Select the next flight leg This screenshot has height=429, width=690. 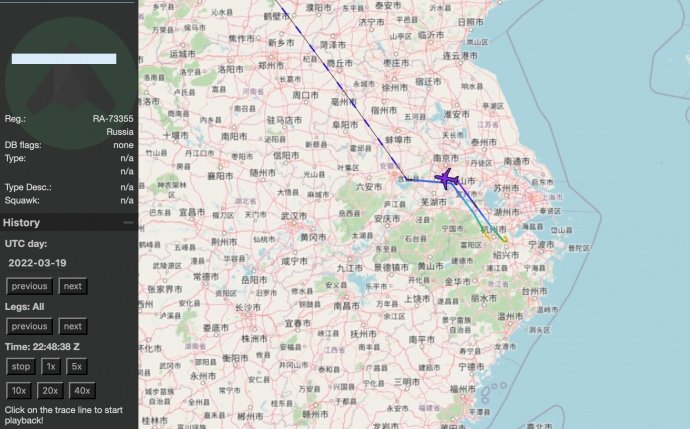click(x=72, y=326)
